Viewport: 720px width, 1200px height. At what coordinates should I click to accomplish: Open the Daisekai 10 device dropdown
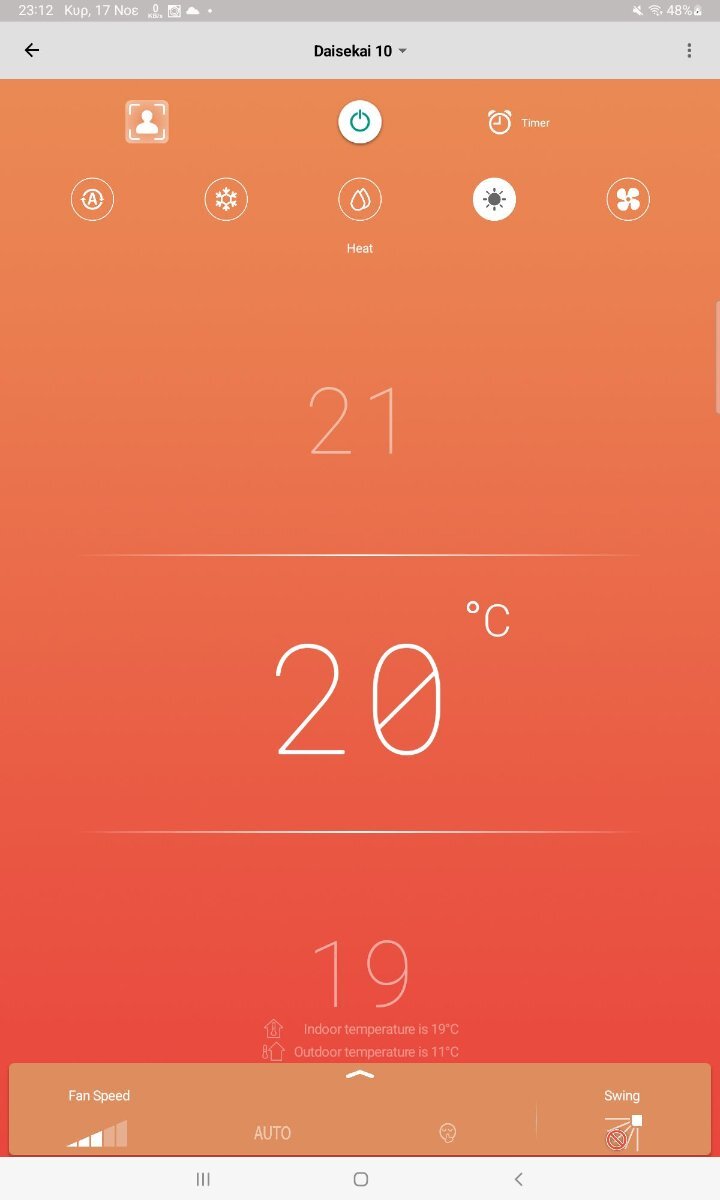pyautogui.click(x=360, y=51)
